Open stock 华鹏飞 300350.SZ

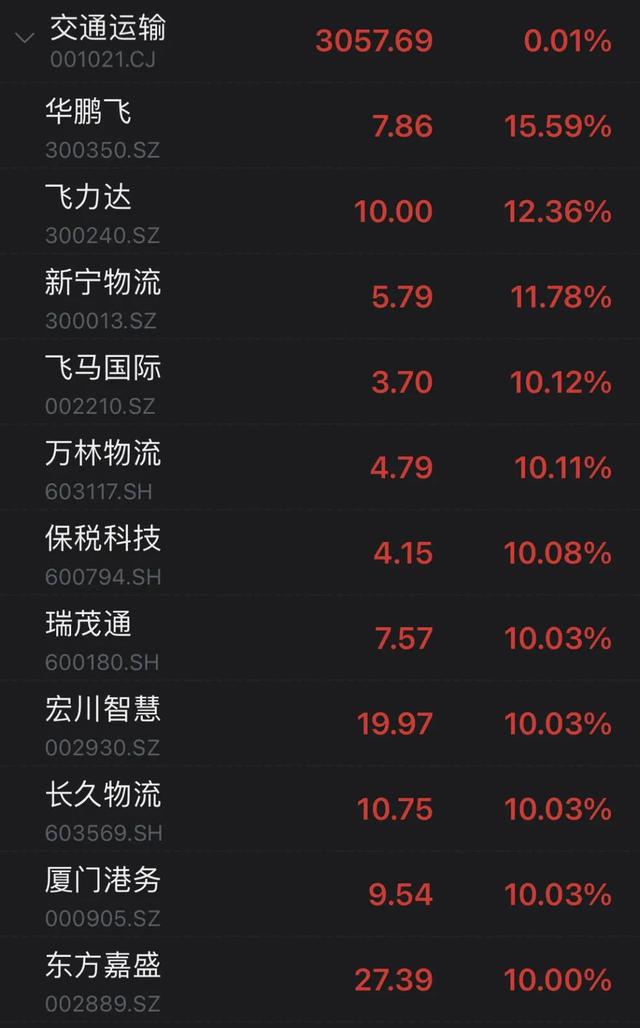pyautogui.click(x=320, y=125)
